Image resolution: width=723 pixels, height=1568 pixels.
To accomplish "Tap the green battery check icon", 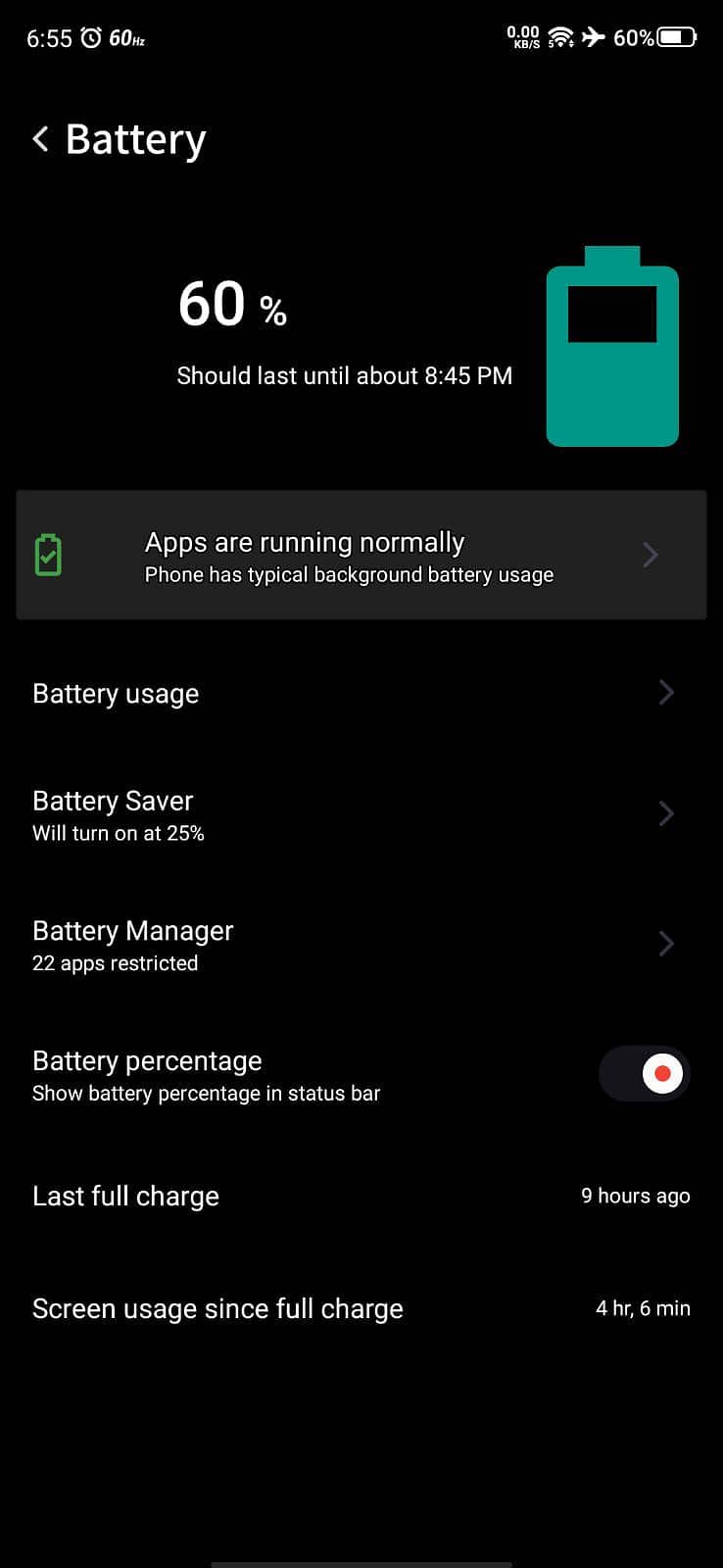I will (x=48, y=554).
